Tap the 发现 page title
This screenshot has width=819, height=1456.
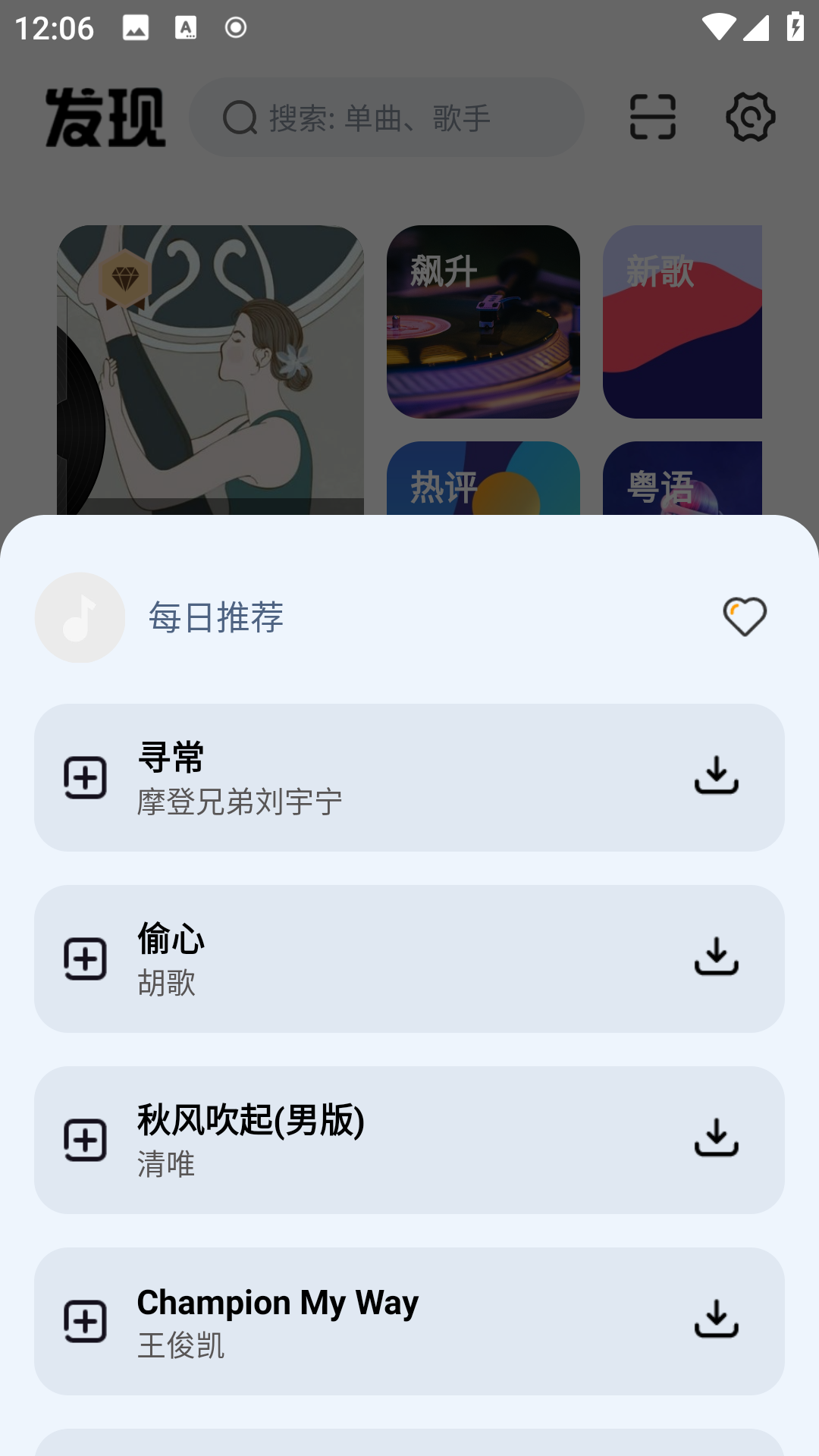[106, 118]
